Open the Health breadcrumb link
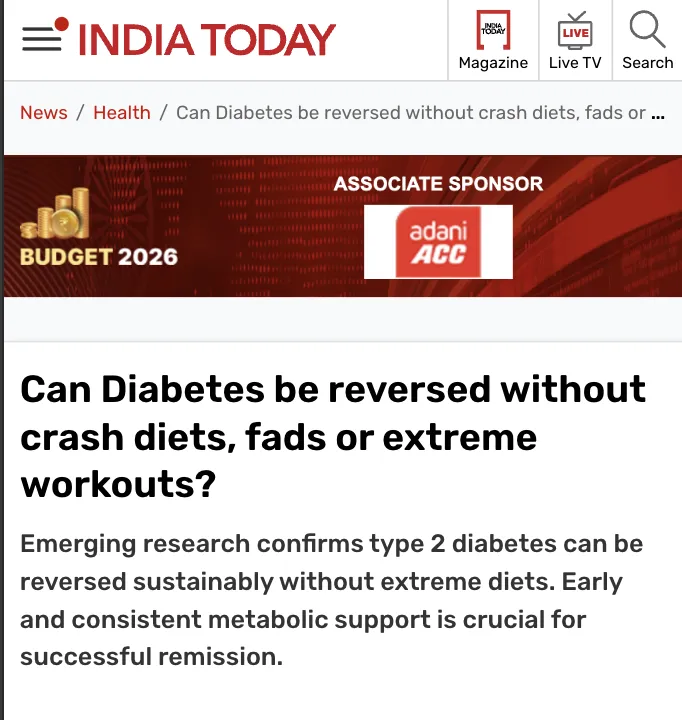 click(122, 112)
